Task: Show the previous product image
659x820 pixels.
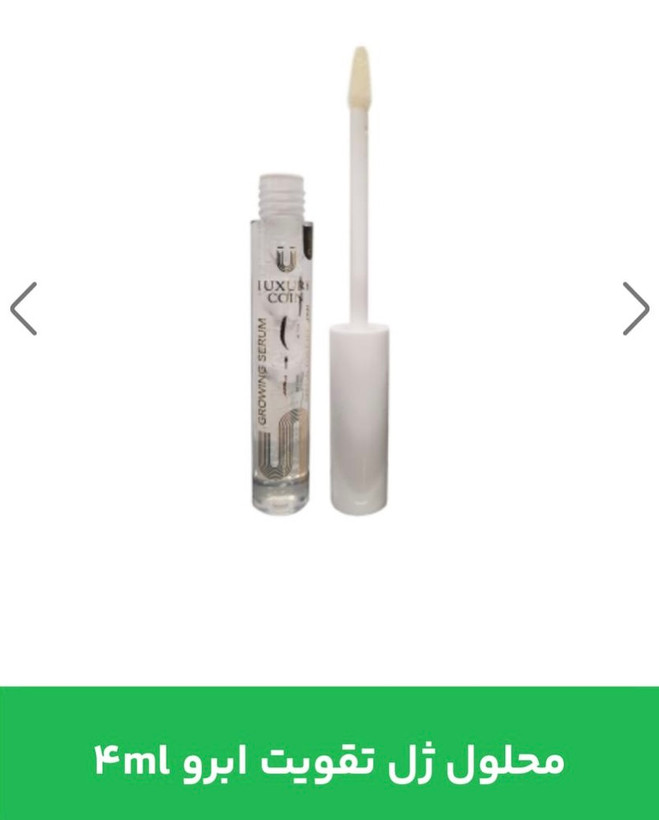Action: [24, 308]
